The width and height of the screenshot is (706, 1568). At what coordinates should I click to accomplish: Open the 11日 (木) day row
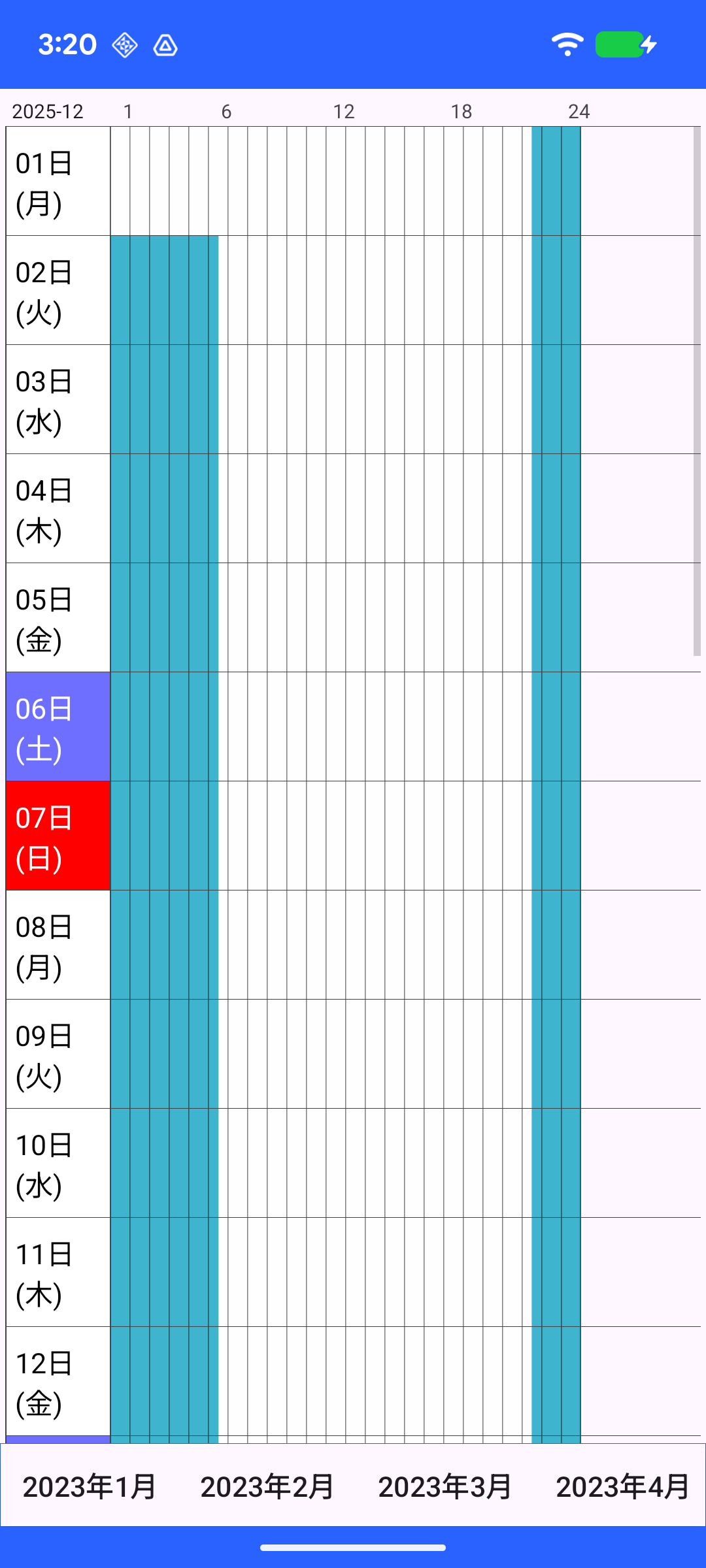(58, 1273)
